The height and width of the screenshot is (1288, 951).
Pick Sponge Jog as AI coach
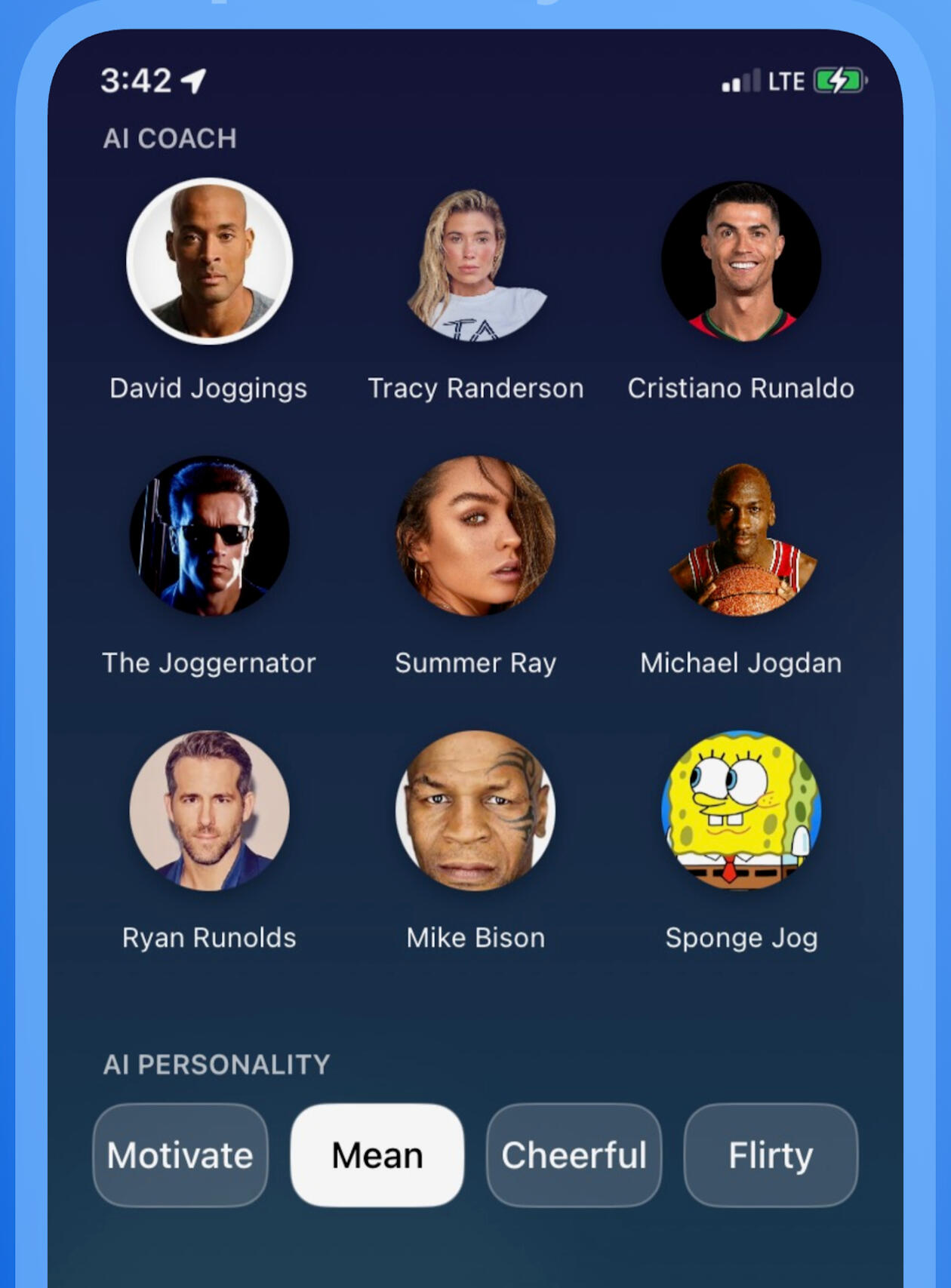pyautogui.click(x=741, y=810)
